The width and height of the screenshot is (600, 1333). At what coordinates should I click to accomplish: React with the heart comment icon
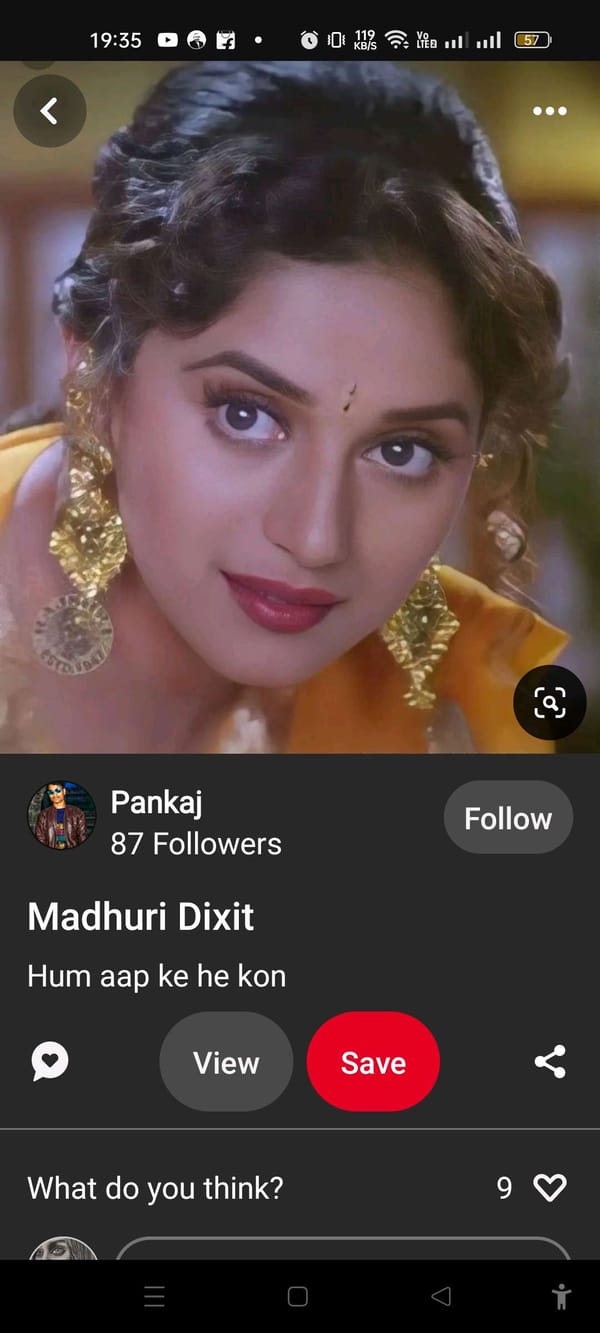pos(50,1061)
